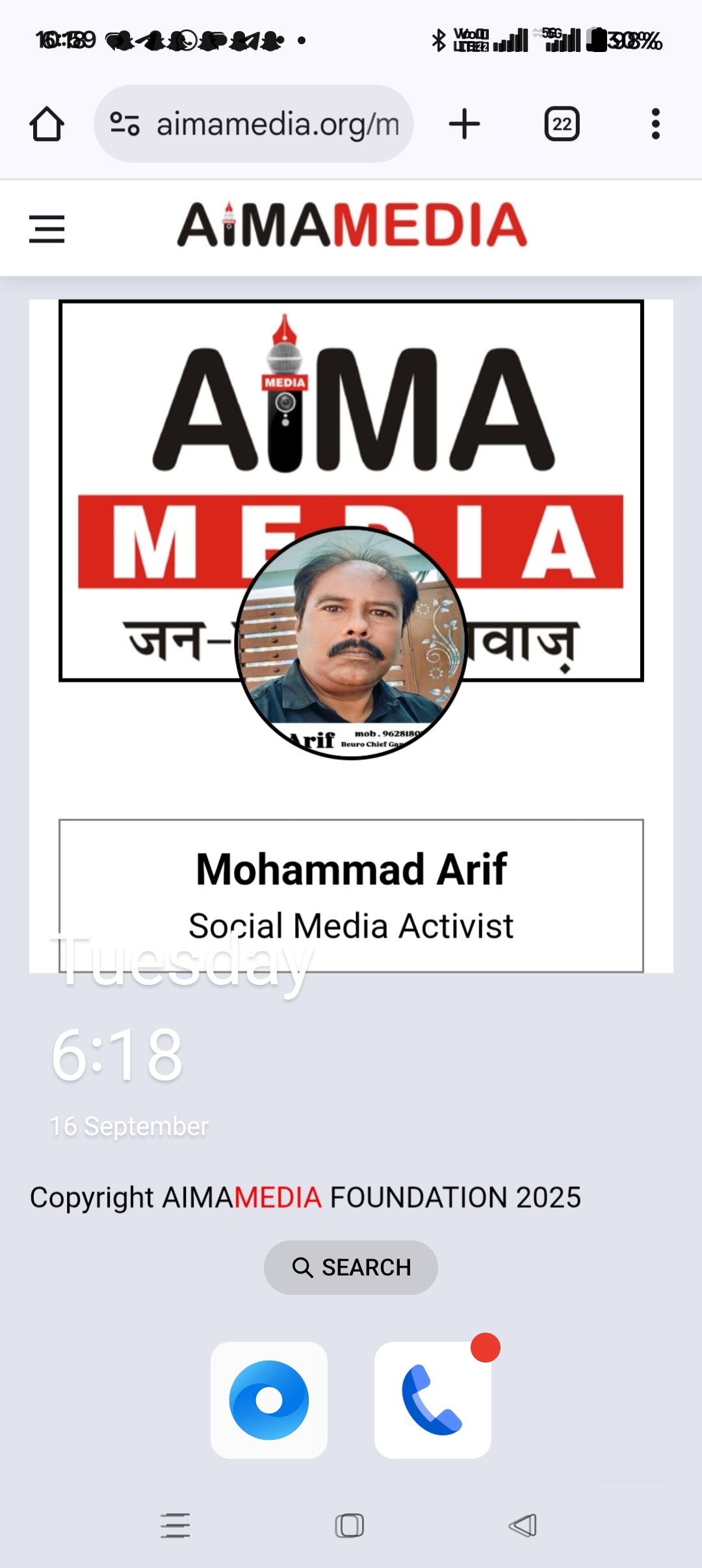Open the AIMA Media hamburger menu

click(47, 229)
